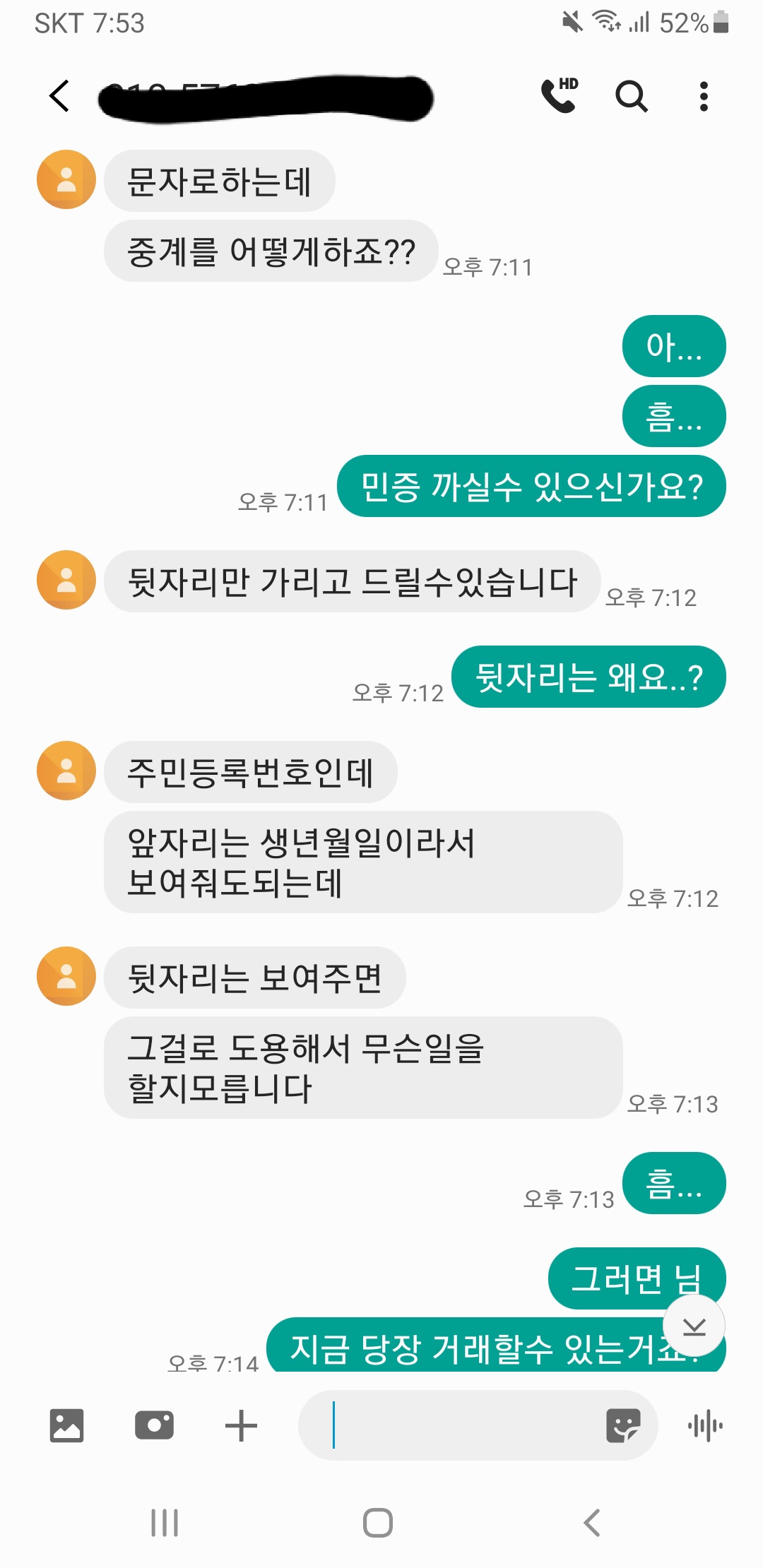Open the sticker picker
Viewport: 763px width, 1568px height.
623,1425
